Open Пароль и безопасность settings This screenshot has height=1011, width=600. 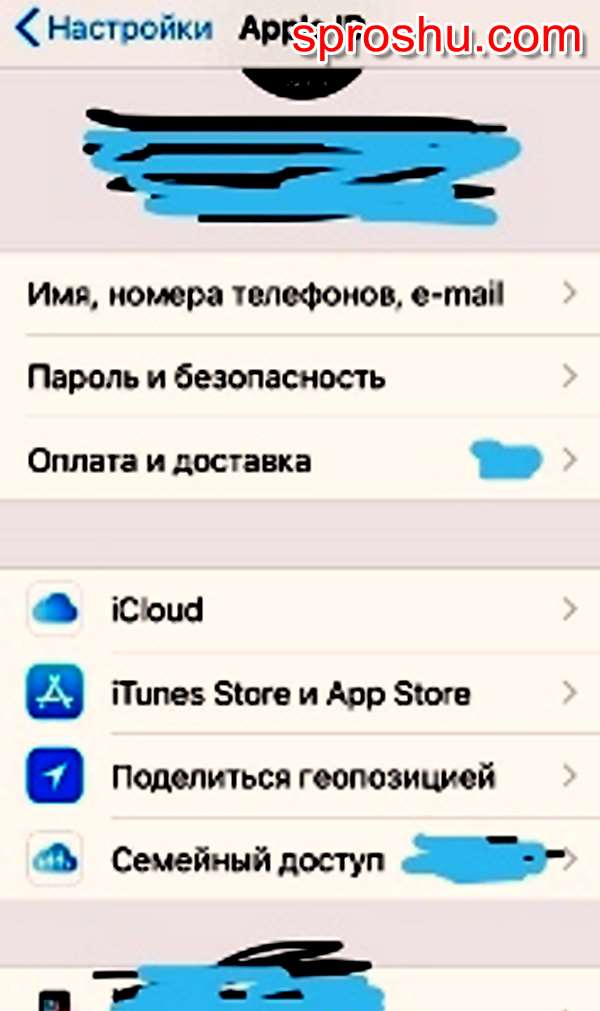click(x=300, y=377)
